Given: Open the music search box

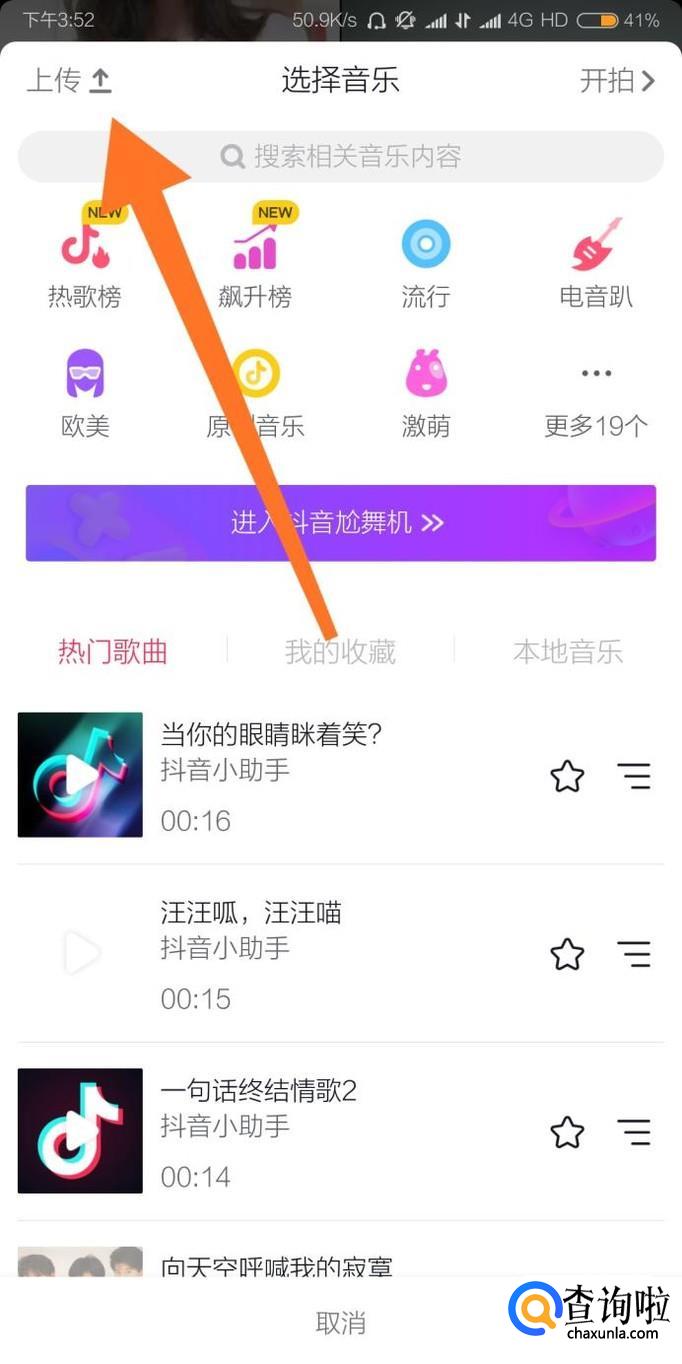Looking at the screenshot, I should point(341,157).
